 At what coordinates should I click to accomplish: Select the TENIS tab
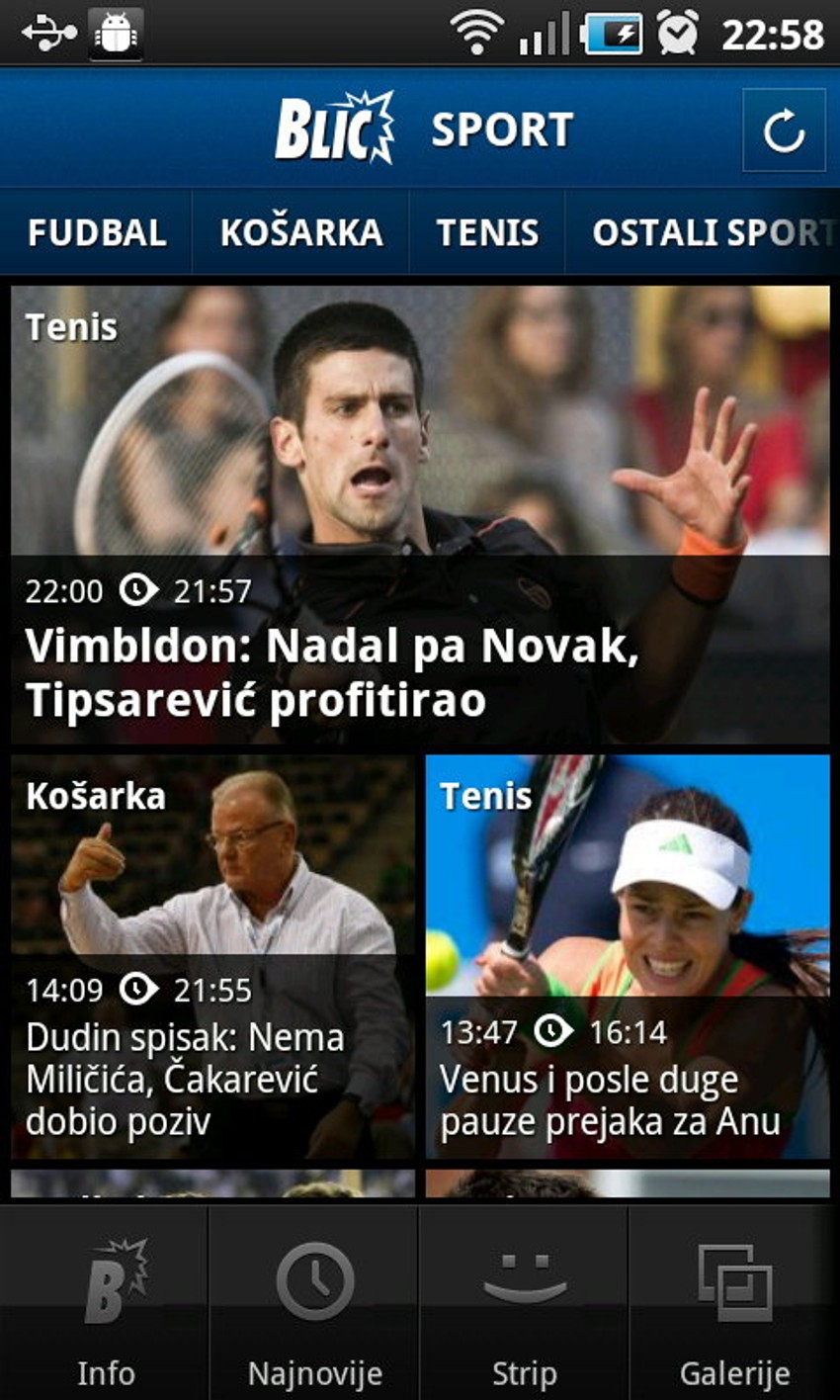[x=486, y=232]
